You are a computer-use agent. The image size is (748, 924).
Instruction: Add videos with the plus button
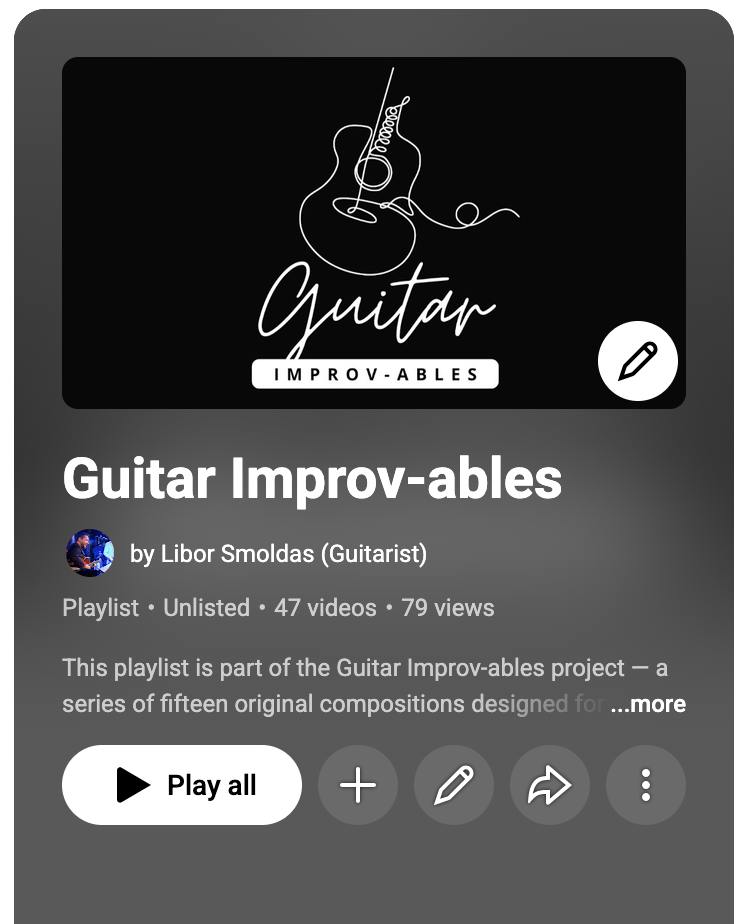[x=358, y=785]
